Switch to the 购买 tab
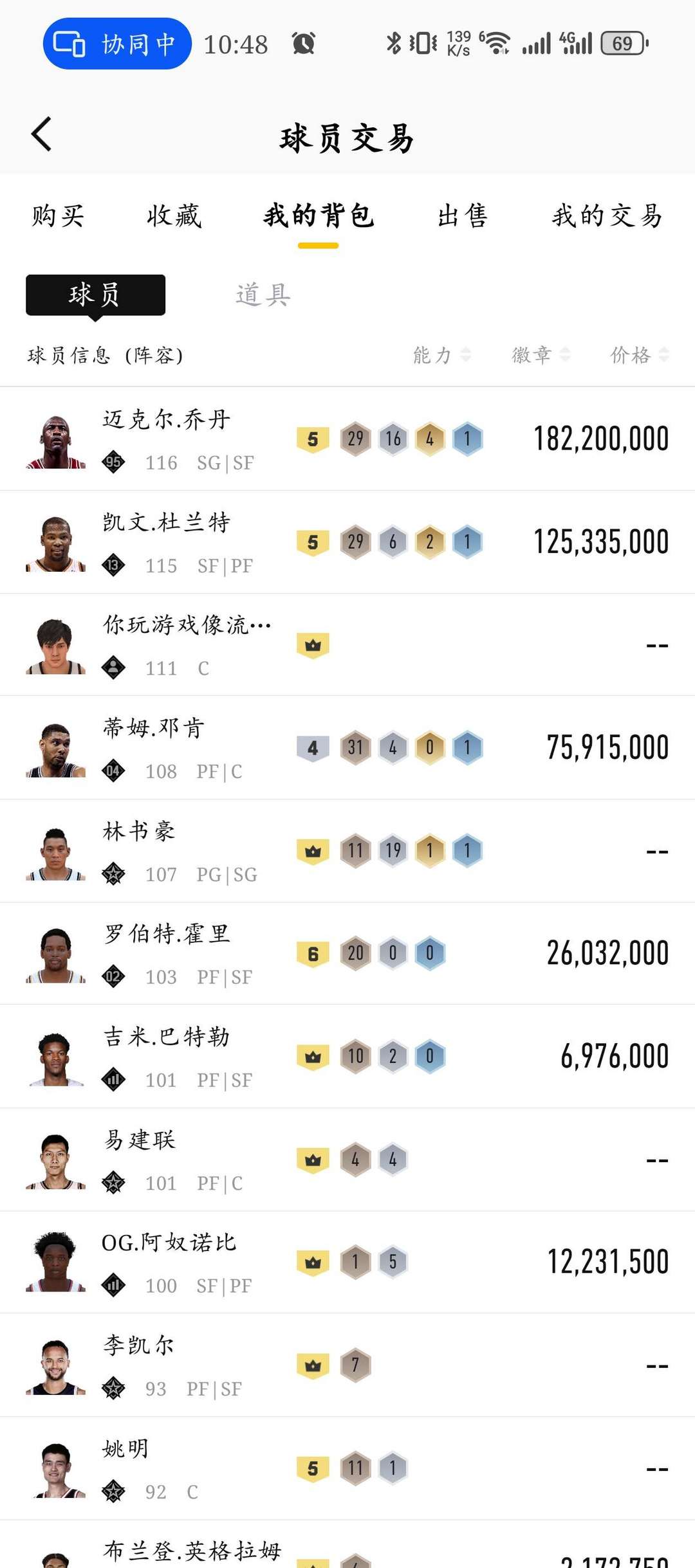 (58, 216)
